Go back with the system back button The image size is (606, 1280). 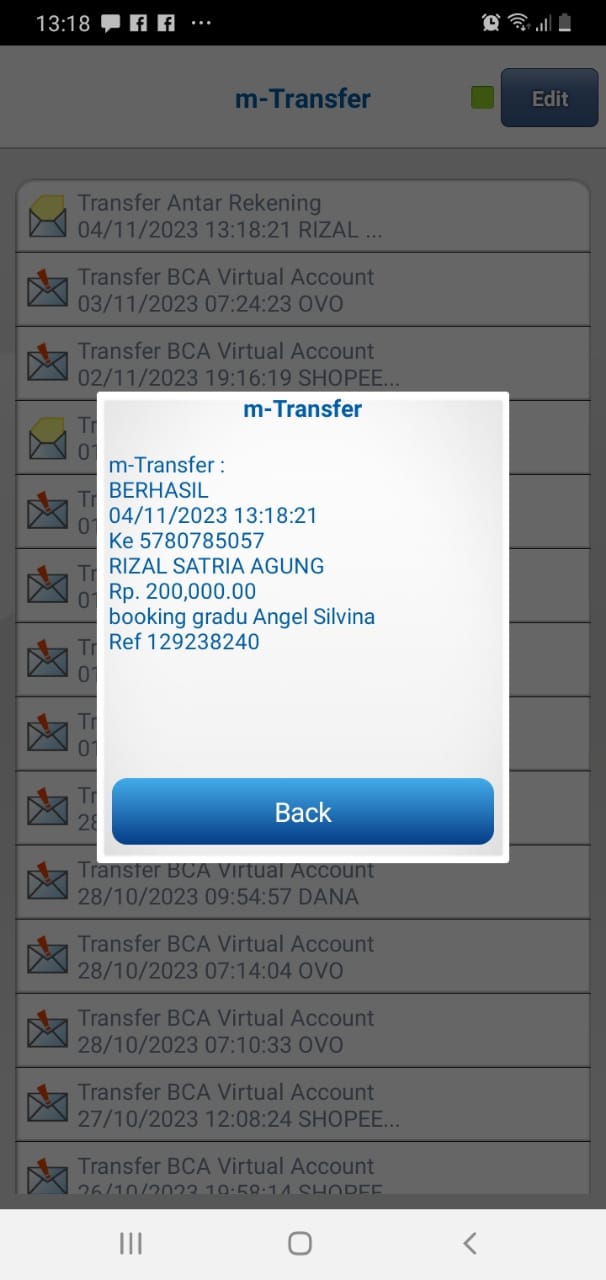(x=469, y=1243)
